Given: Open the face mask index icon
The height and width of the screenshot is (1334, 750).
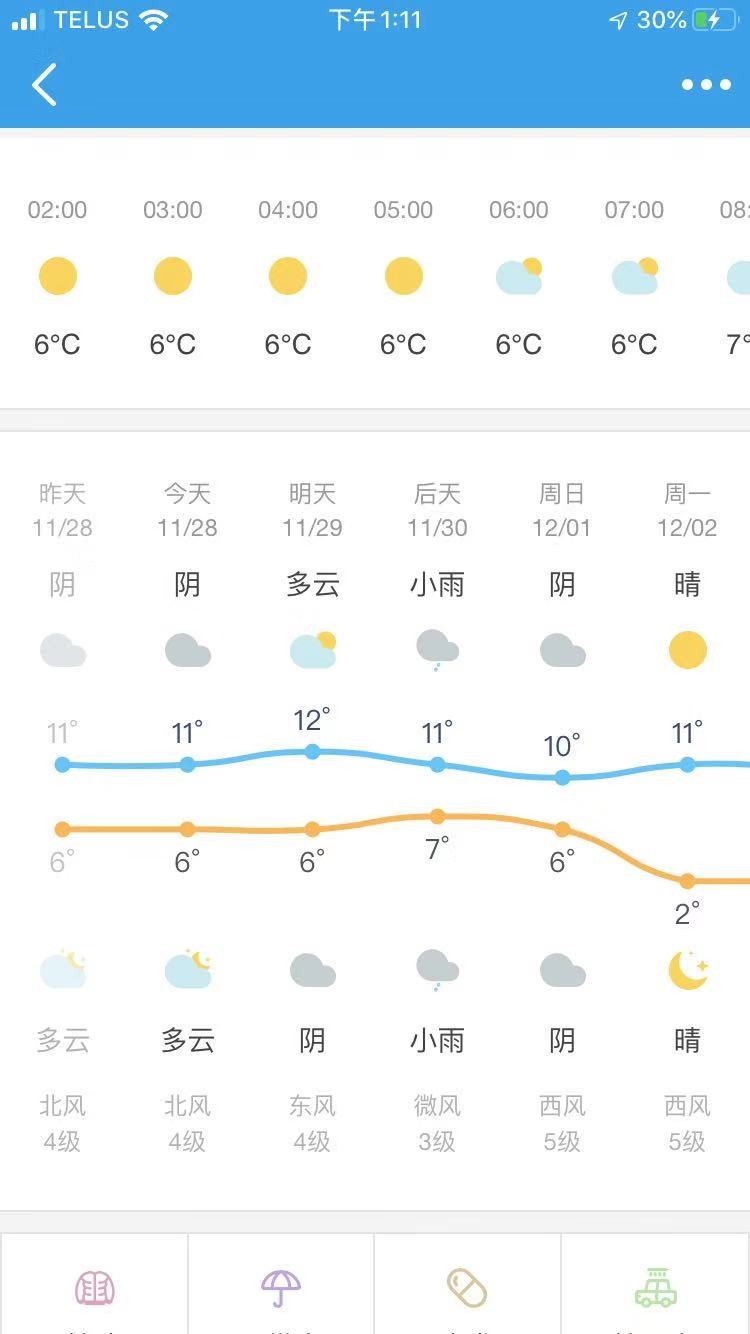Looking at the screenshot, I should (93, 1290).
